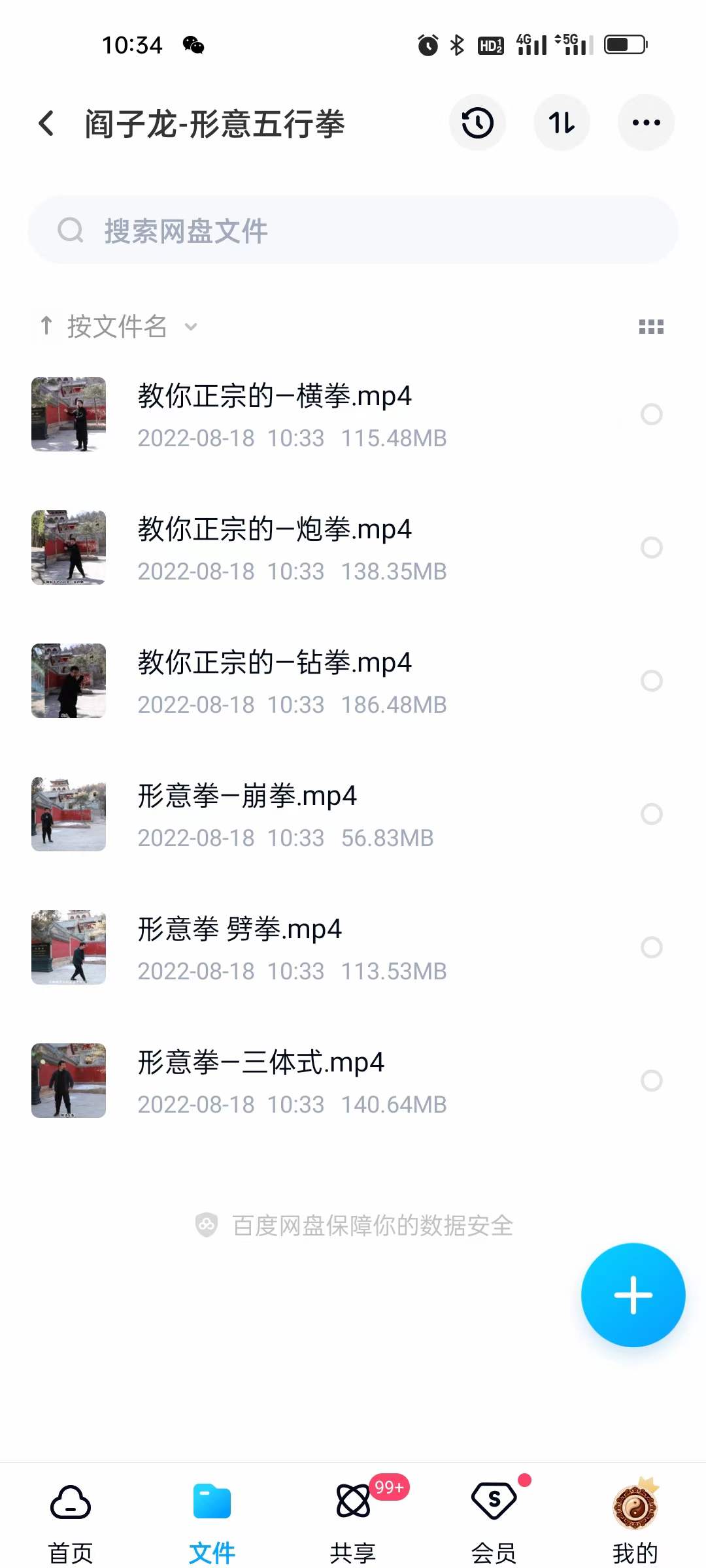The image size is (706, 1568).
Task: Go back using the arrow beside 阎子龙-形意五行拳
Action: pos(46,122)
